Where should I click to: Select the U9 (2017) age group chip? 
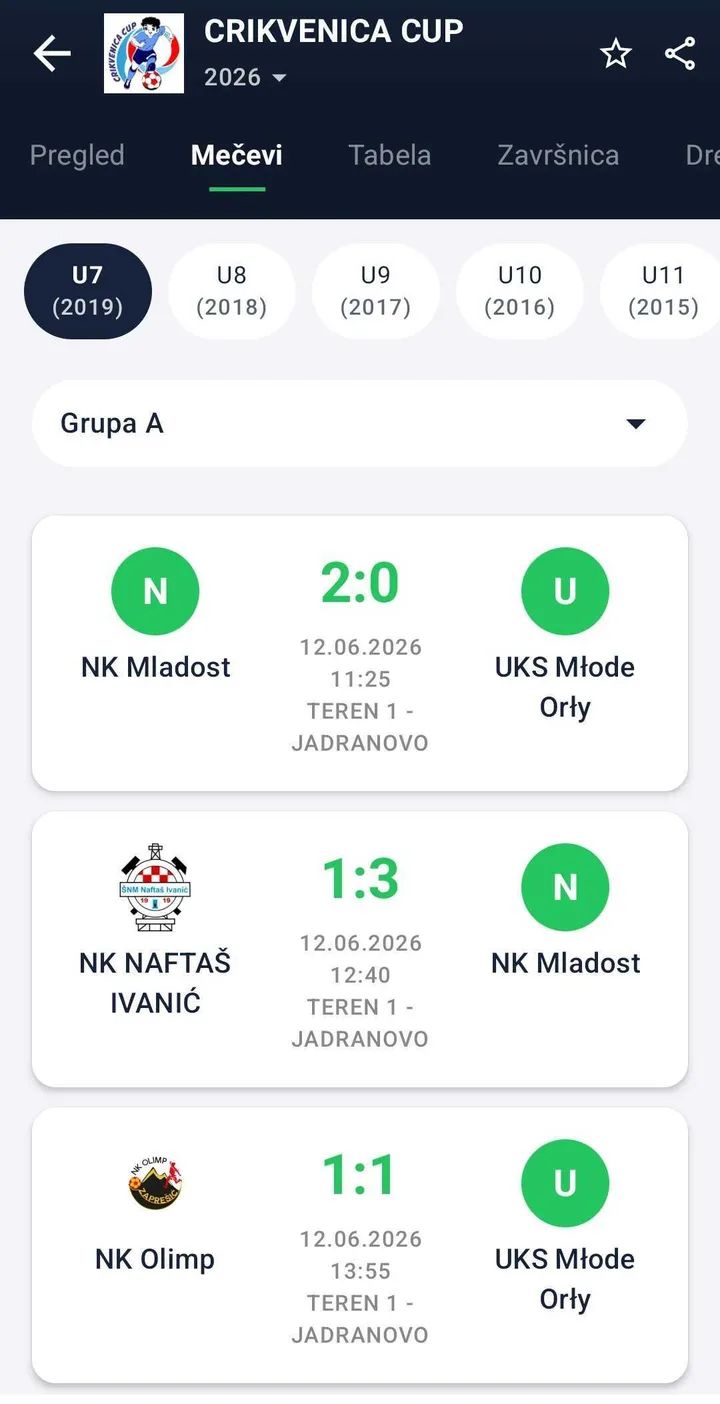(x=376, y=291)
